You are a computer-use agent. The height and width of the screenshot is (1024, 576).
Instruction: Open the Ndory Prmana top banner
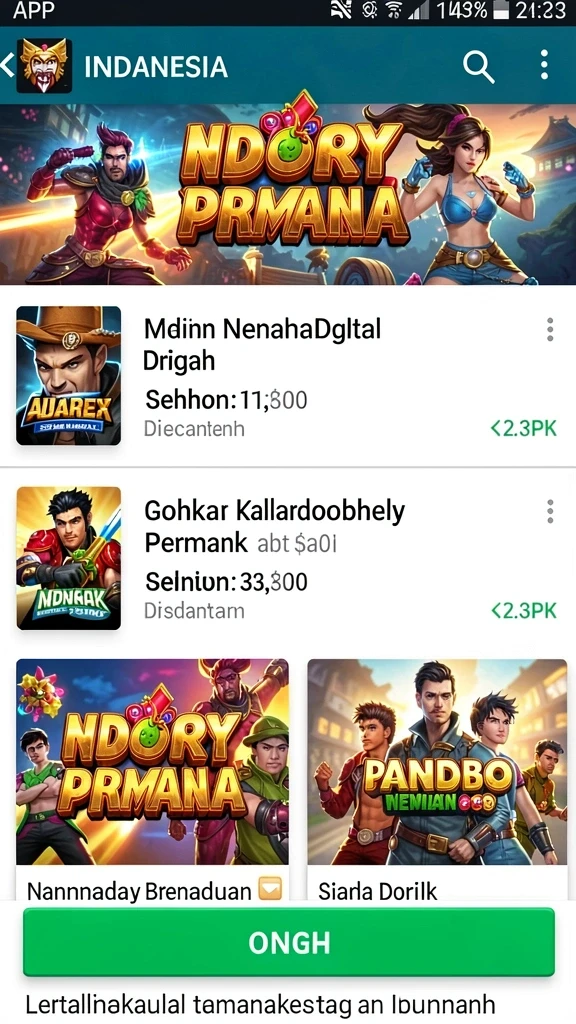(288, 194)
